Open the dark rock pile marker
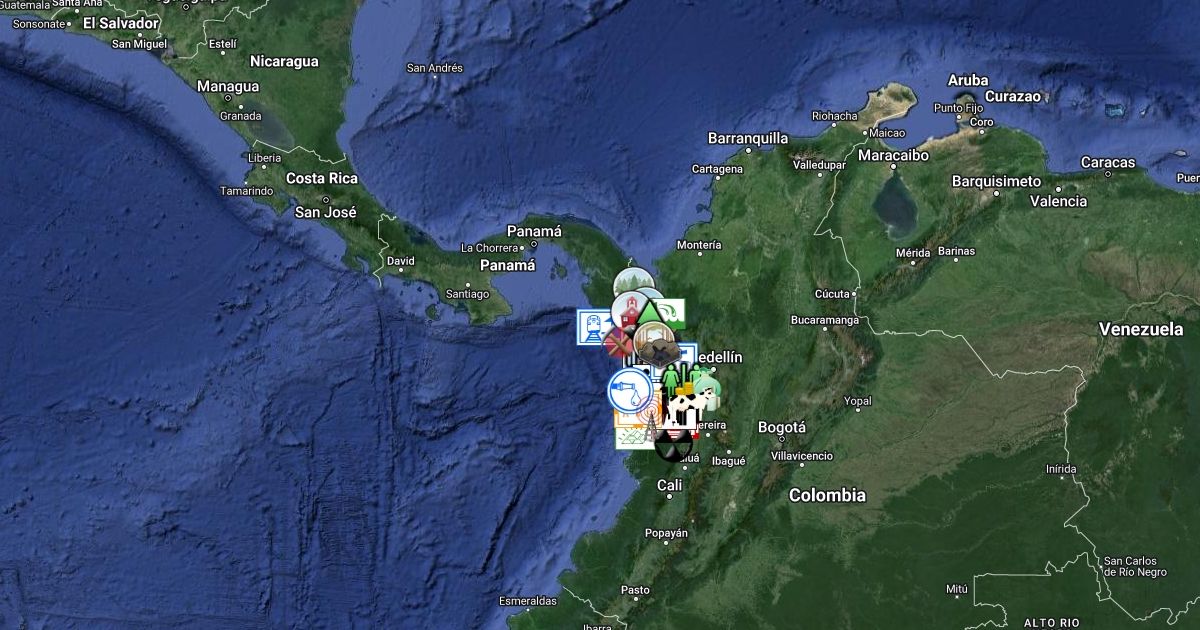The image size is (1200, 630). 658,350
